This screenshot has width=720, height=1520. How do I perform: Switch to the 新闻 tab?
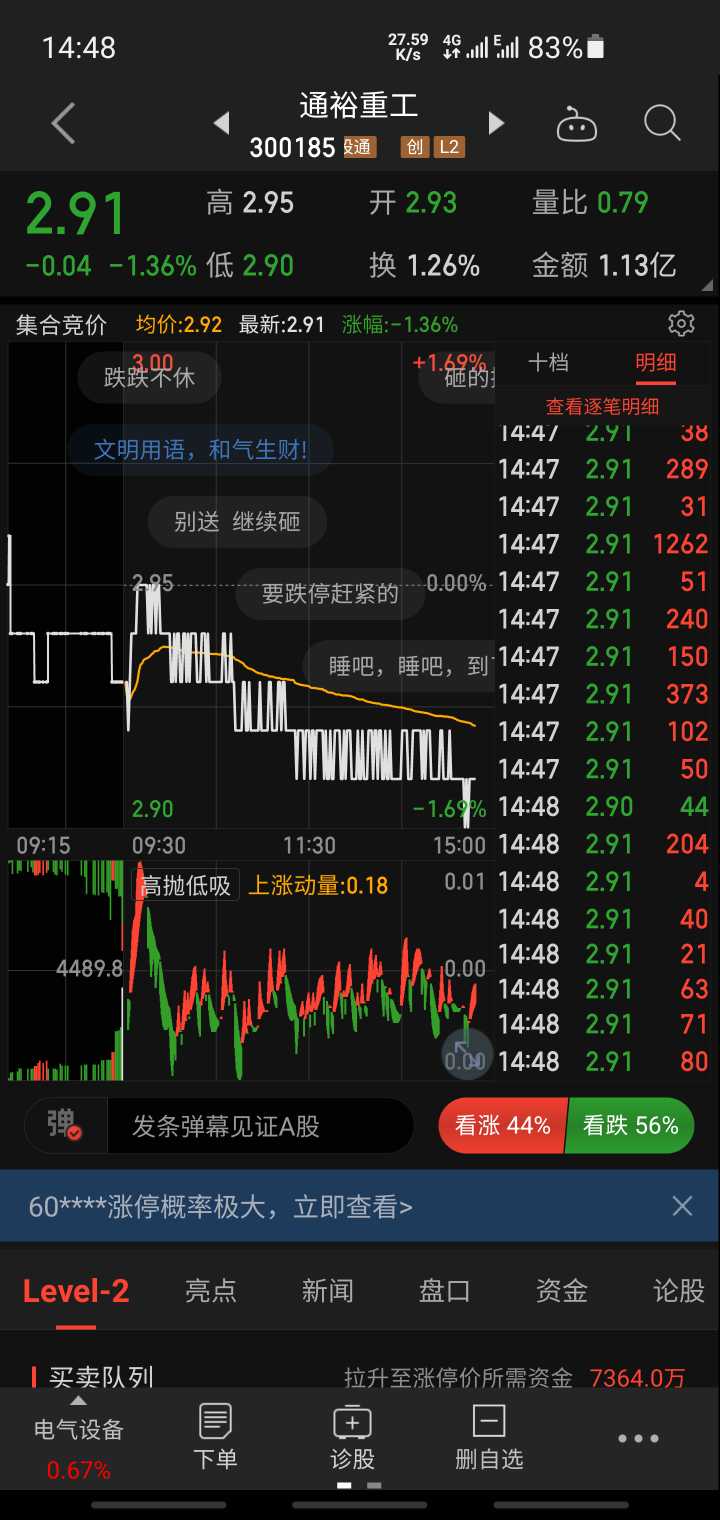tap(328, 1291)
